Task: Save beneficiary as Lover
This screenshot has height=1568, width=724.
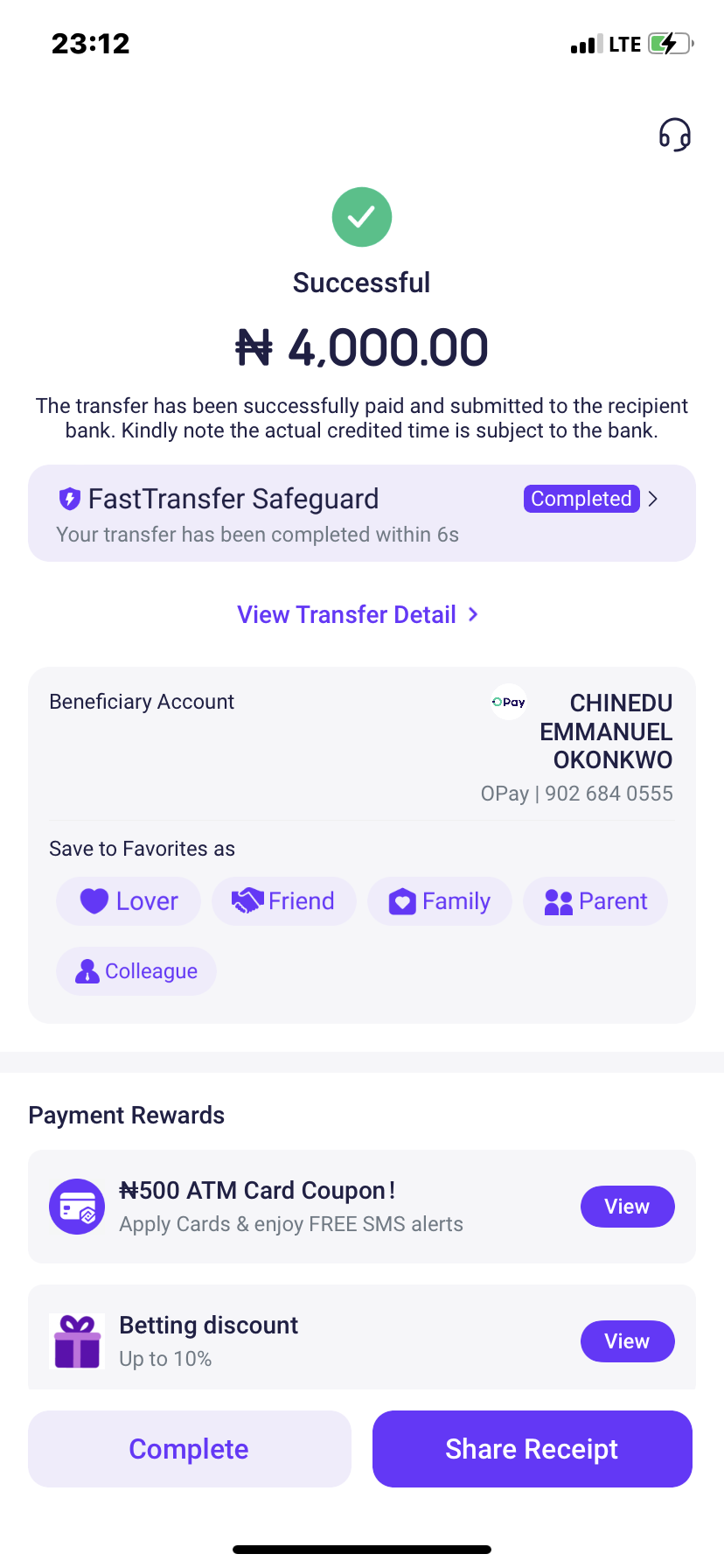Action: point(129,901)
